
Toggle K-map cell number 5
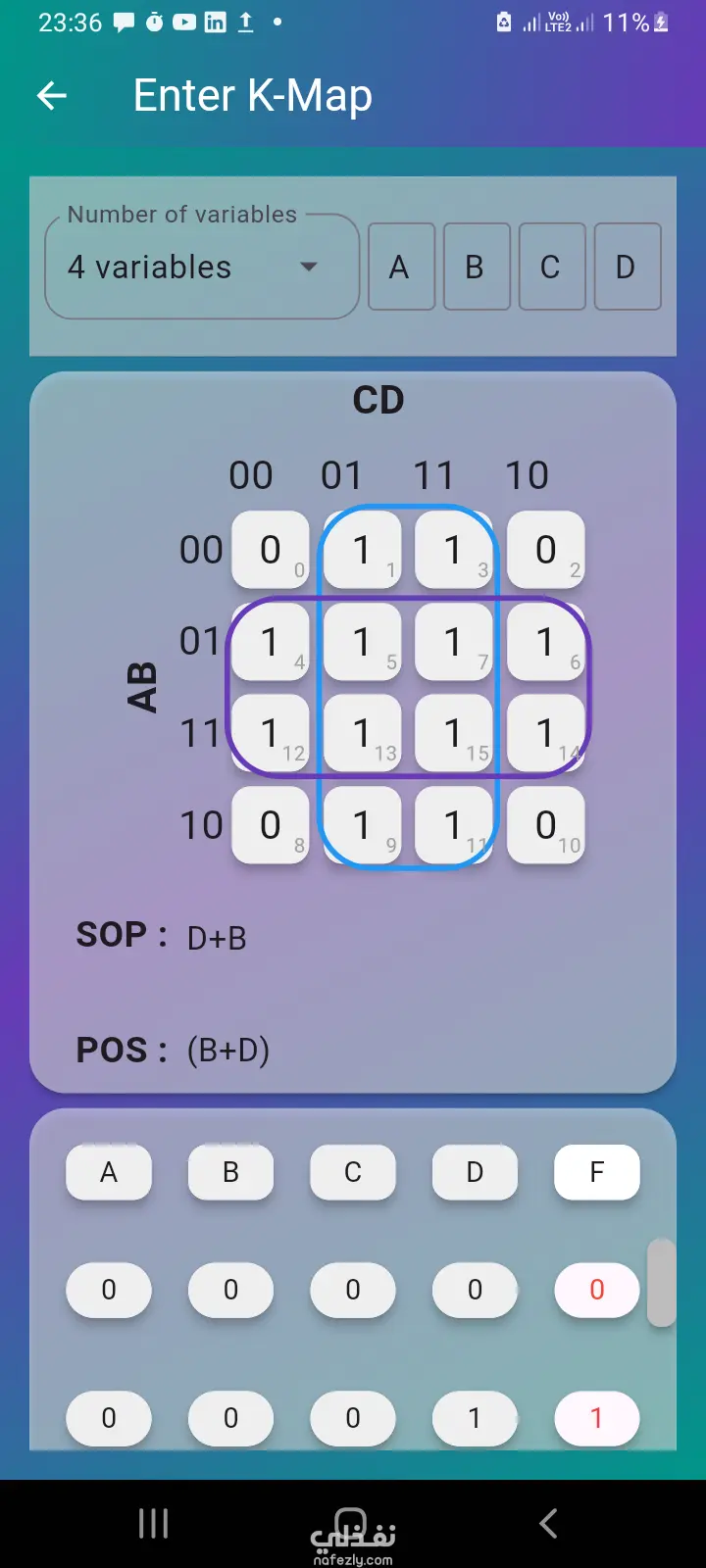coord(362,642)
